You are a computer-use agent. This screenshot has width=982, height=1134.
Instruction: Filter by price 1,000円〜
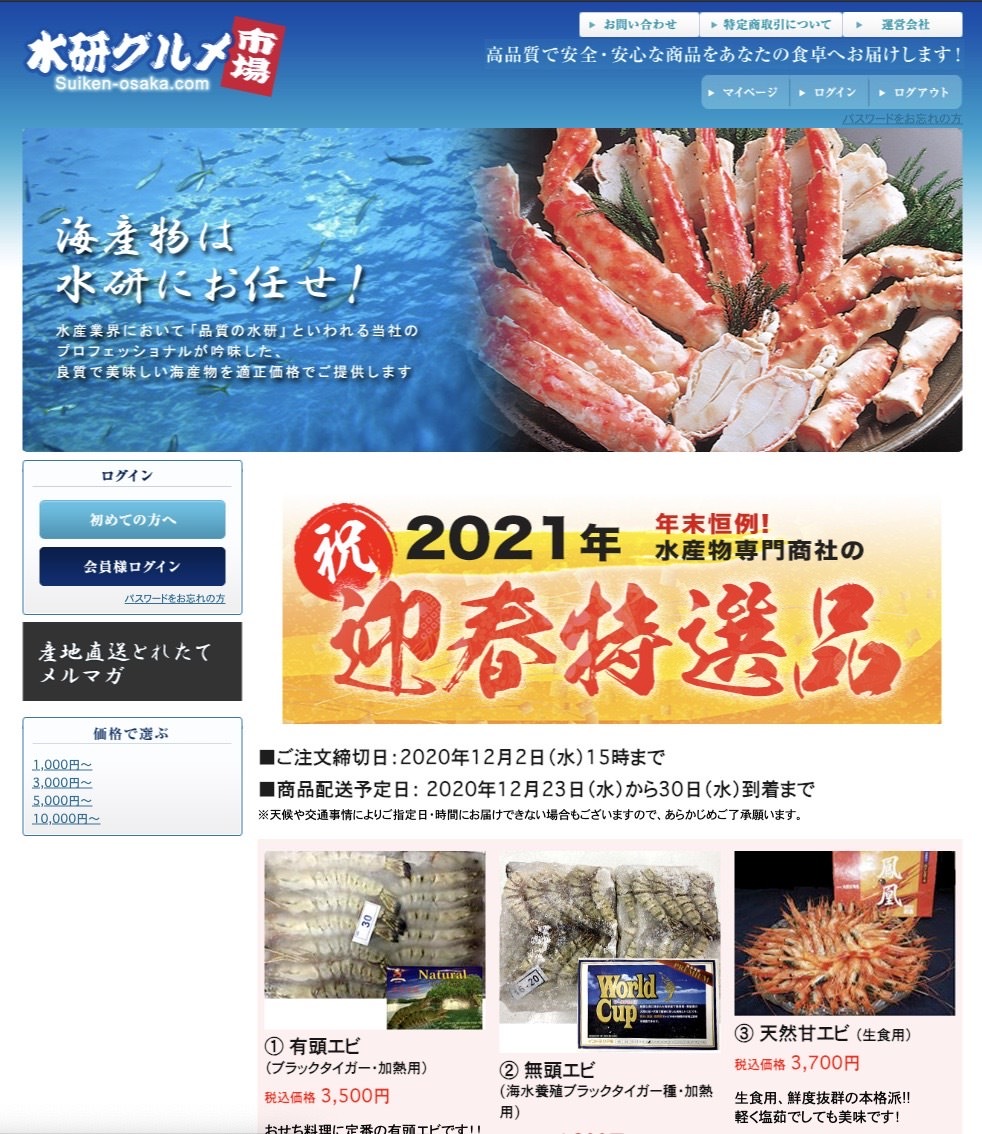point(62,765)
